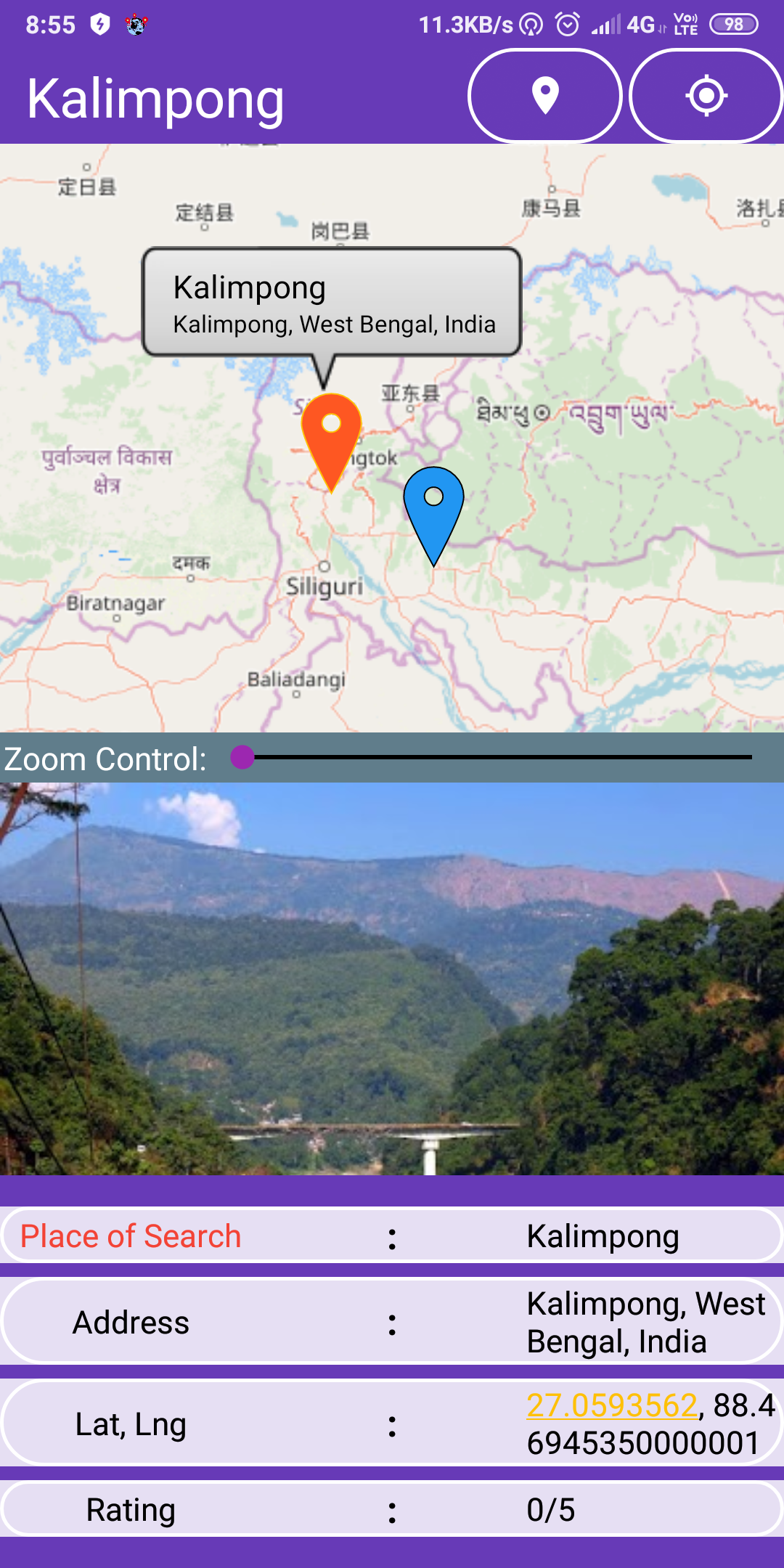Open the latitude link 27.0593562
Viewport: 784px width, 1568px height.
click(x=611, y=1405)
